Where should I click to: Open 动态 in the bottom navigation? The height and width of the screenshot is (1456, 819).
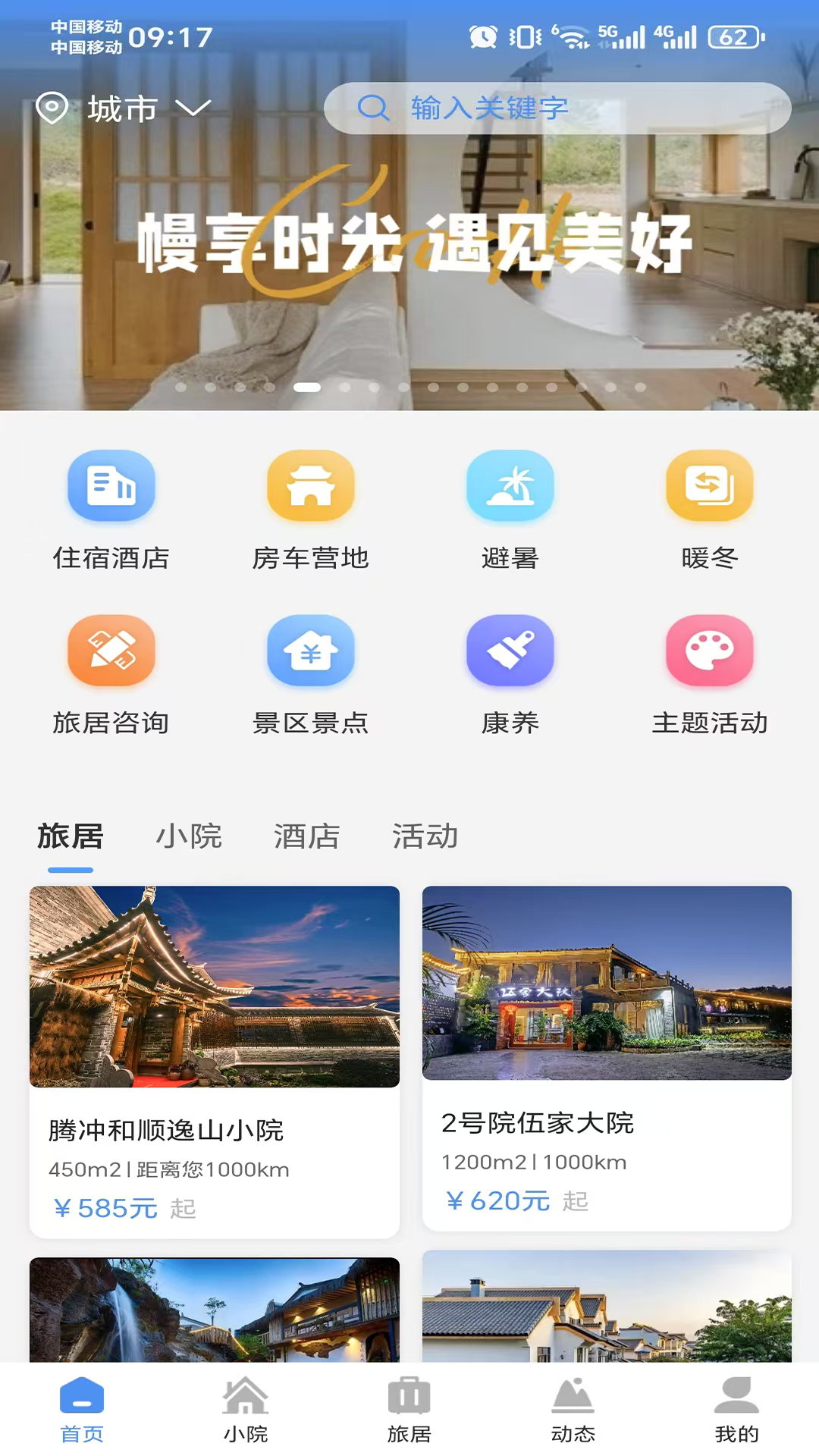coord(573,1410)
